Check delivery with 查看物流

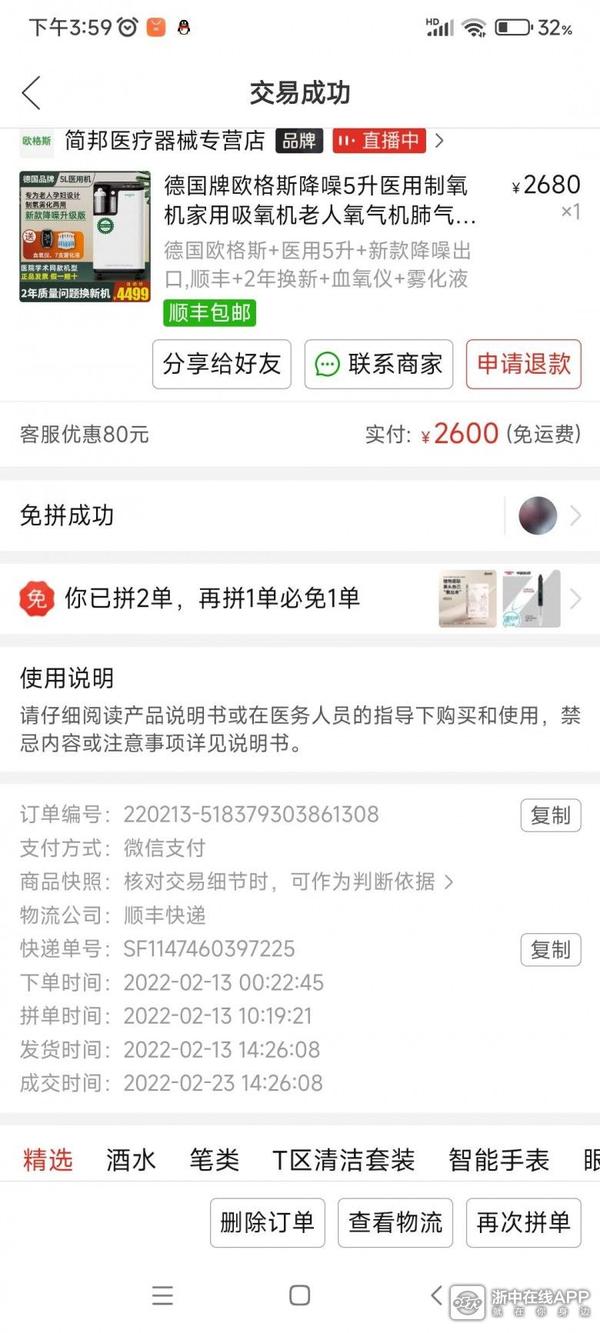(x=395, y=1222)
